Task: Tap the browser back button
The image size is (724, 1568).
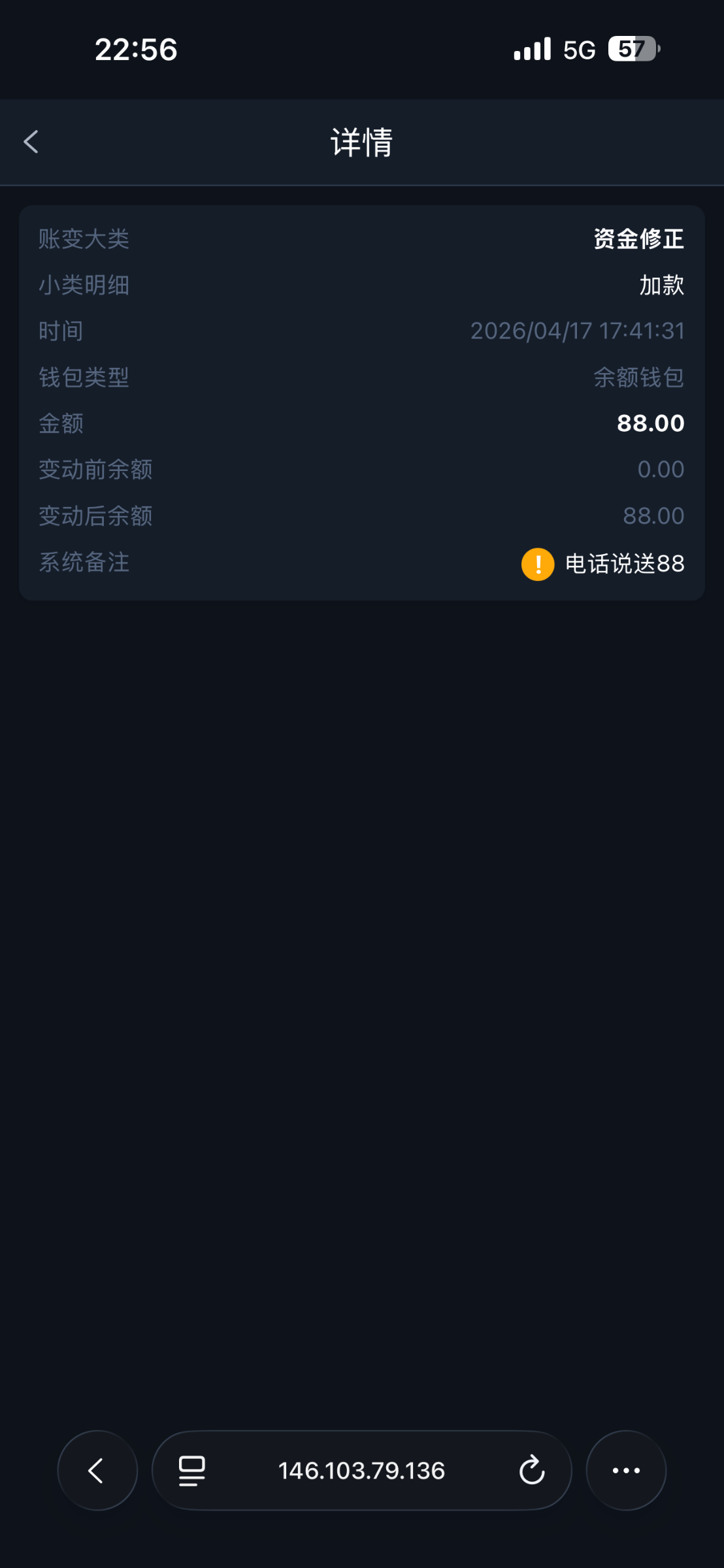Action: 97,1471
